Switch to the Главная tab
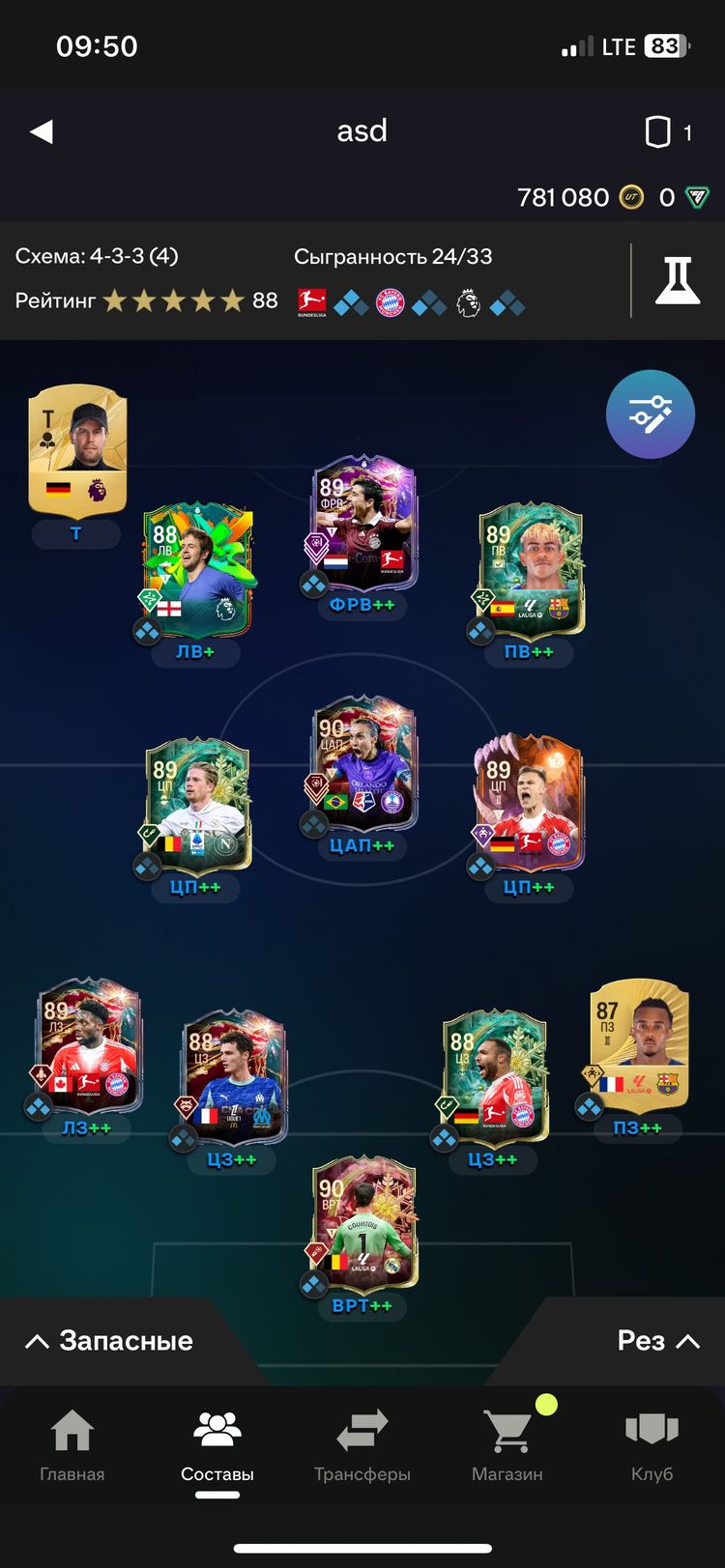The image size is (725, 1568). point(72,1444)
